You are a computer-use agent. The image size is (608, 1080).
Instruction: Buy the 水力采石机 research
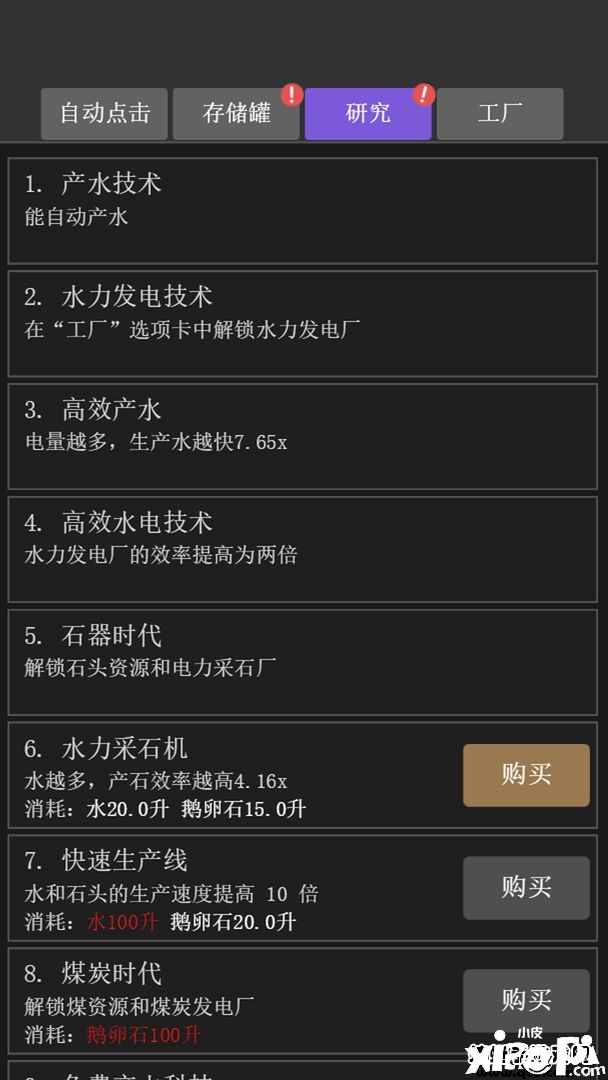point(526,775)
